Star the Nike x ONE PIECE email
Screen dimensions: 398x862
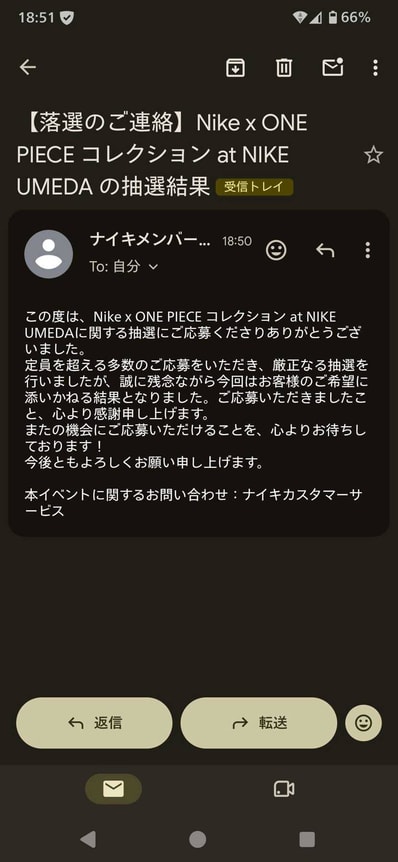tap(373, 156)
